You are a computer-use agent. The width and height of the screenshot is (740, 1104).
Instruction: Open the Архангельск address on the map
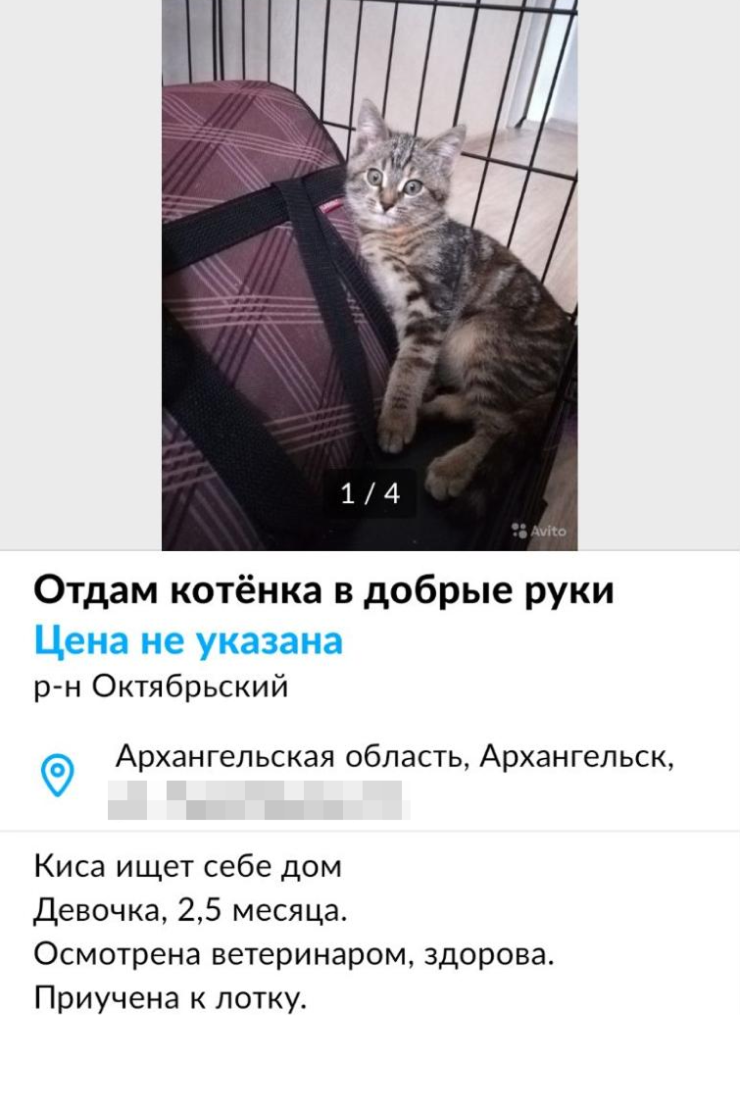tap(391, 757)
